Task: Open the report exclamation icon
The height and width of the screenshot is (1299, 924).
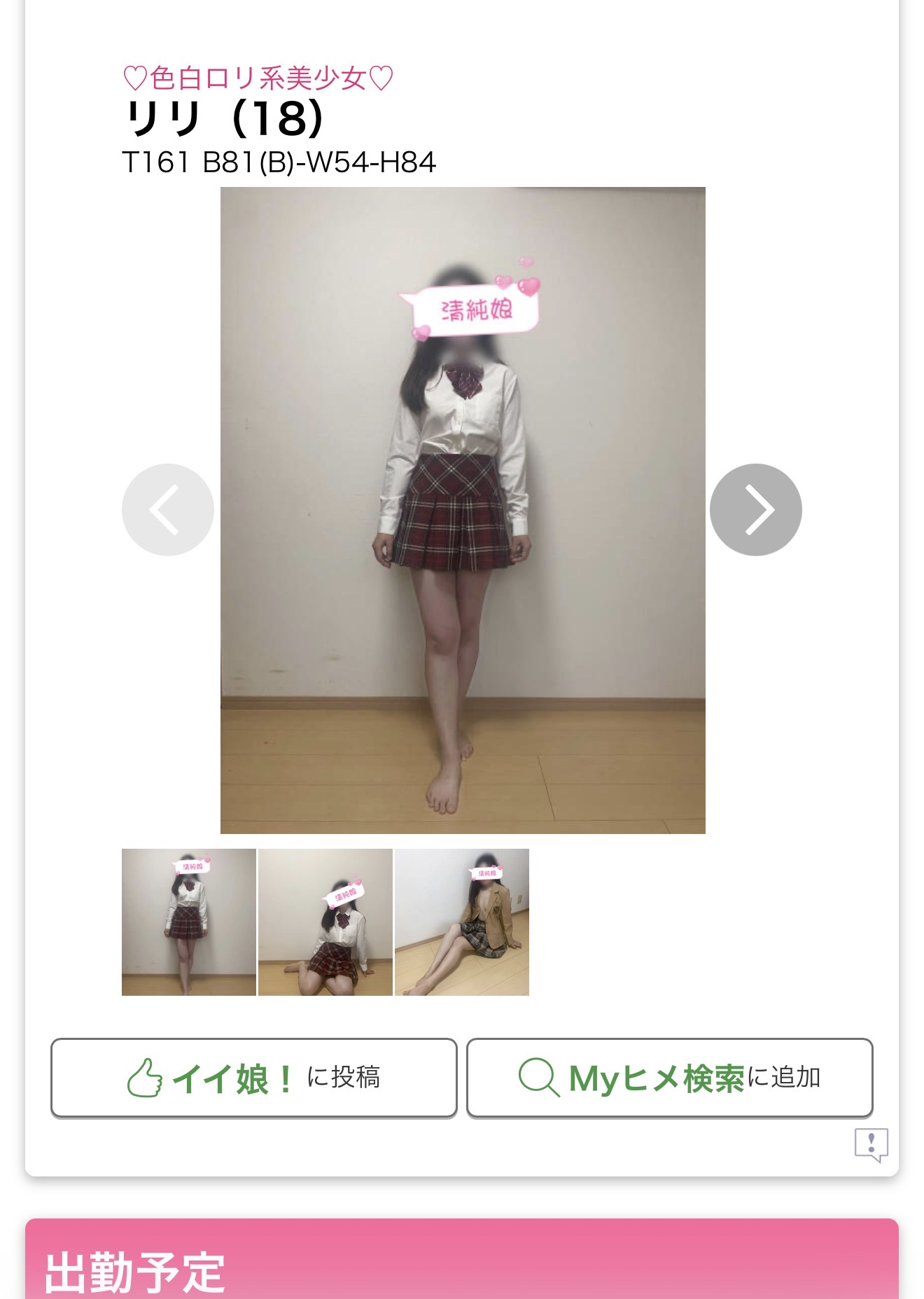Action: coord(871,1144)
